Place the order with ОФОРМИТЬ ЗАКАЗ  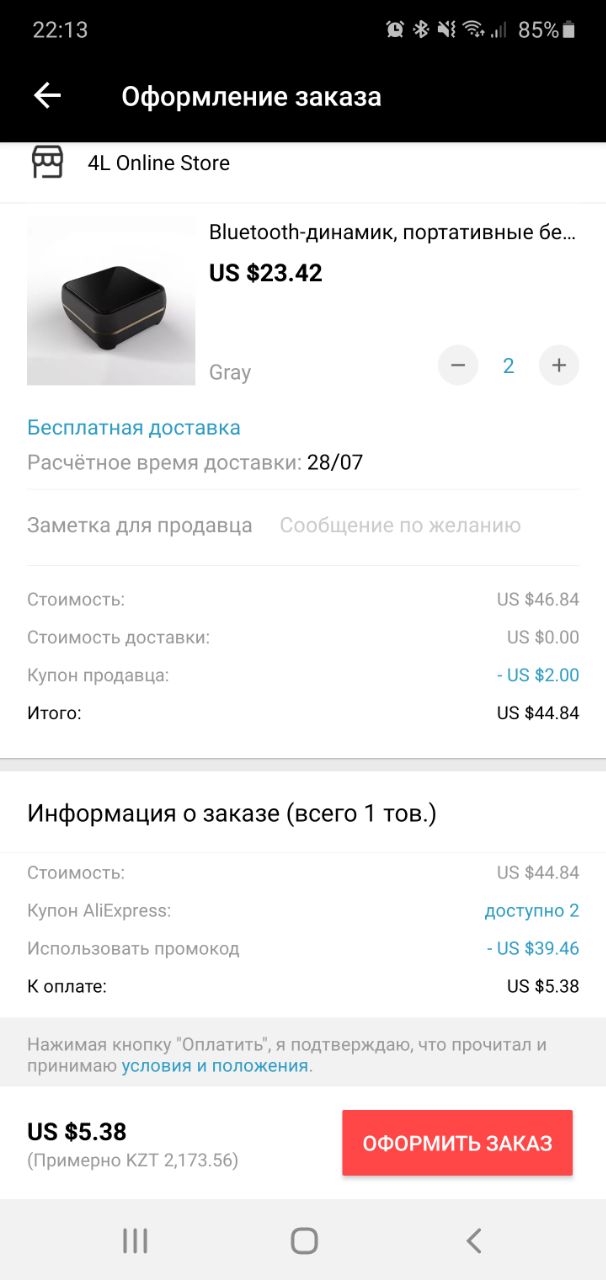(457, 1143)
